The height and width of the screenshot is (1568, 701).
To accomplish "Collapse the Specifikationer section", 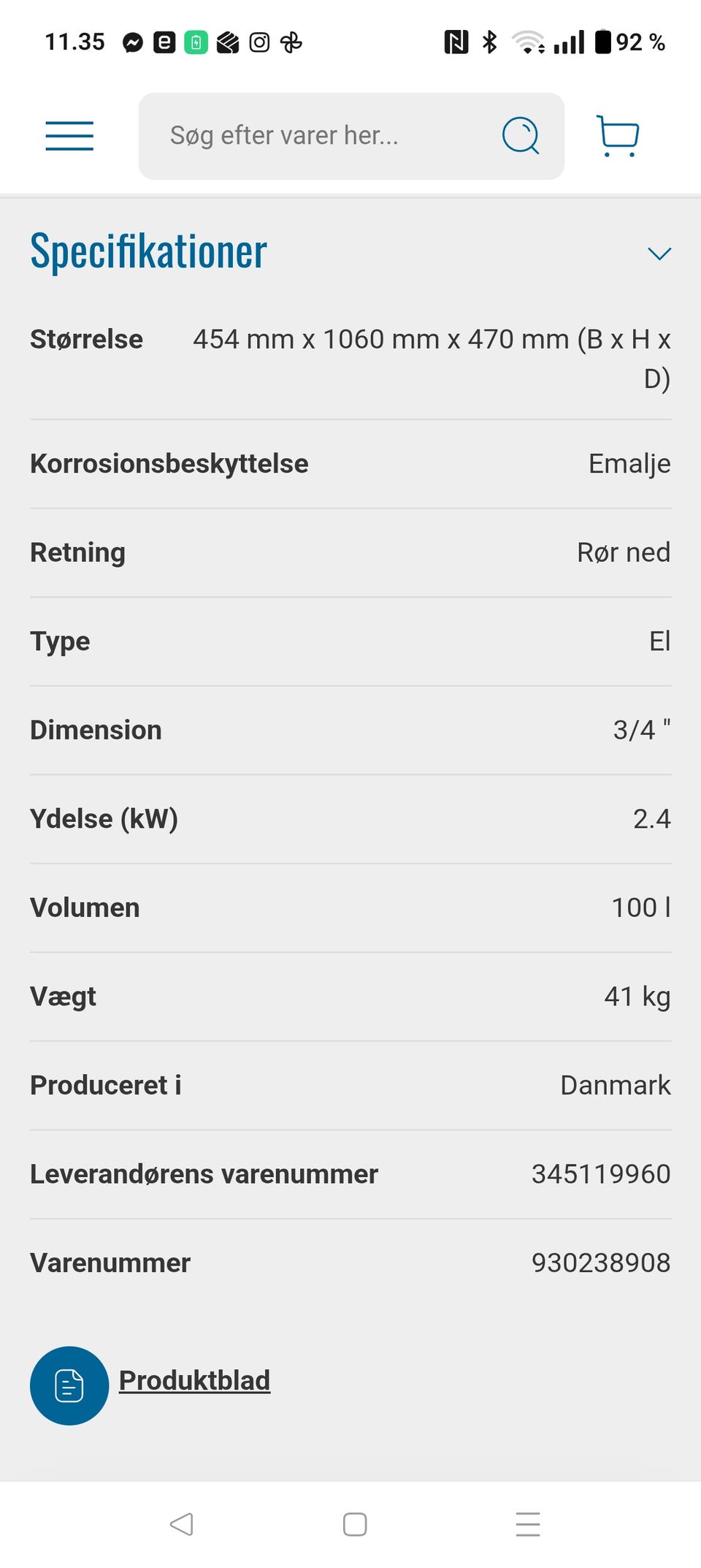I will [659, 254].
